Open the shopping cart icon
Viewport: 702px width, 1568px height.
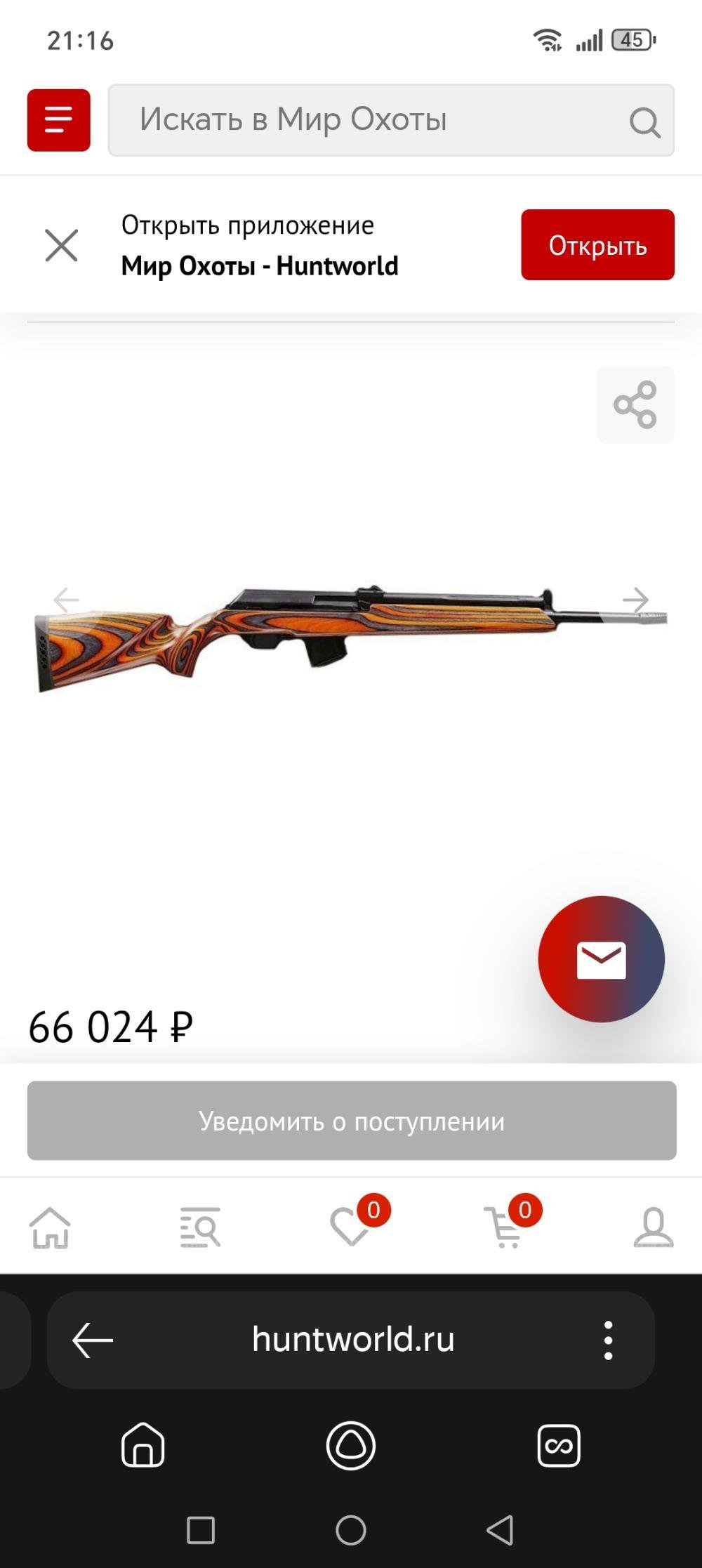tap(504, 1229)
